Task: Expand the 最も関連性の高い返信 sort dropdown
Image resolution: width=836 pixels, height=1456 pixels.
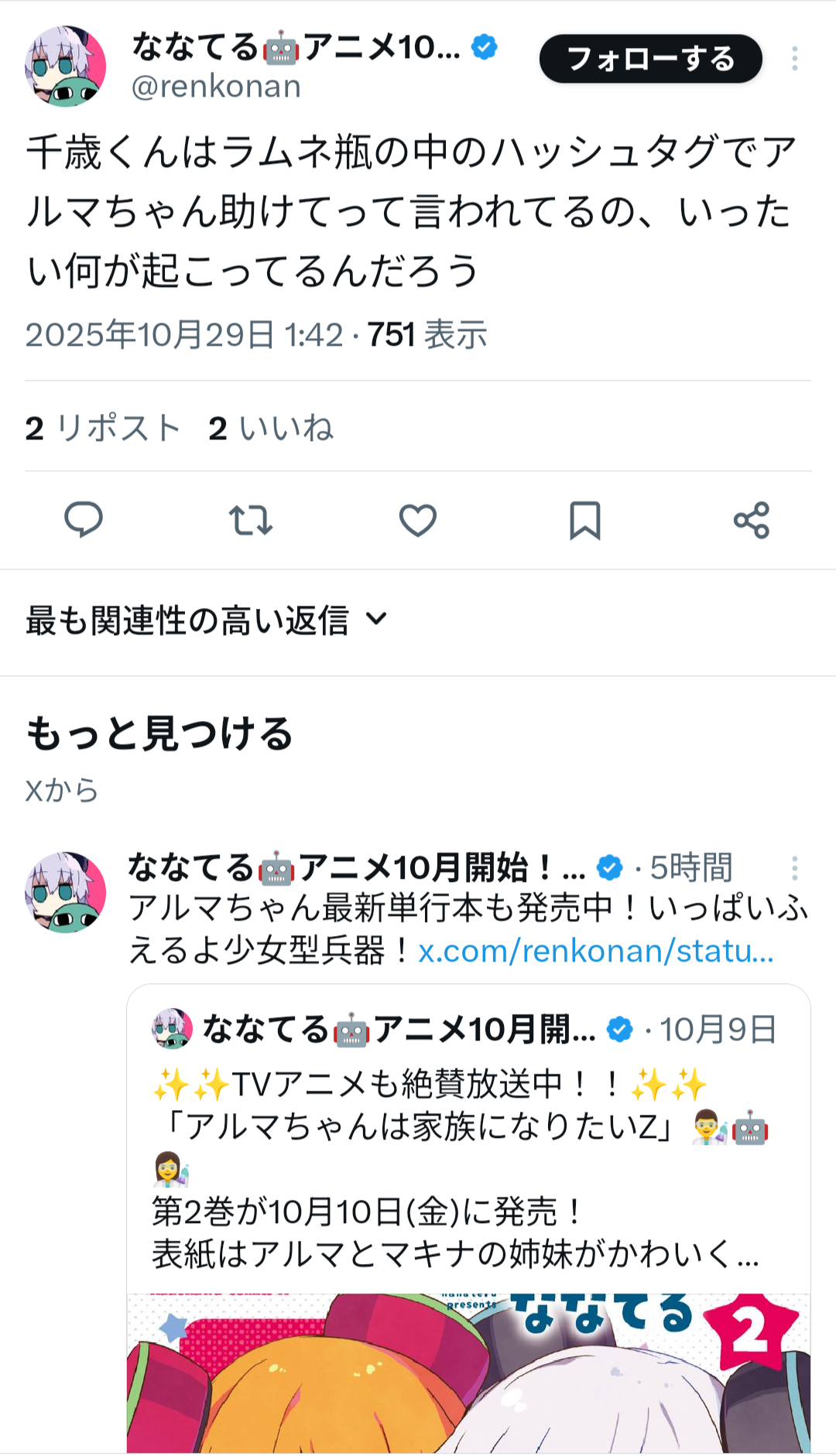Action: click(x=206, y=620)
